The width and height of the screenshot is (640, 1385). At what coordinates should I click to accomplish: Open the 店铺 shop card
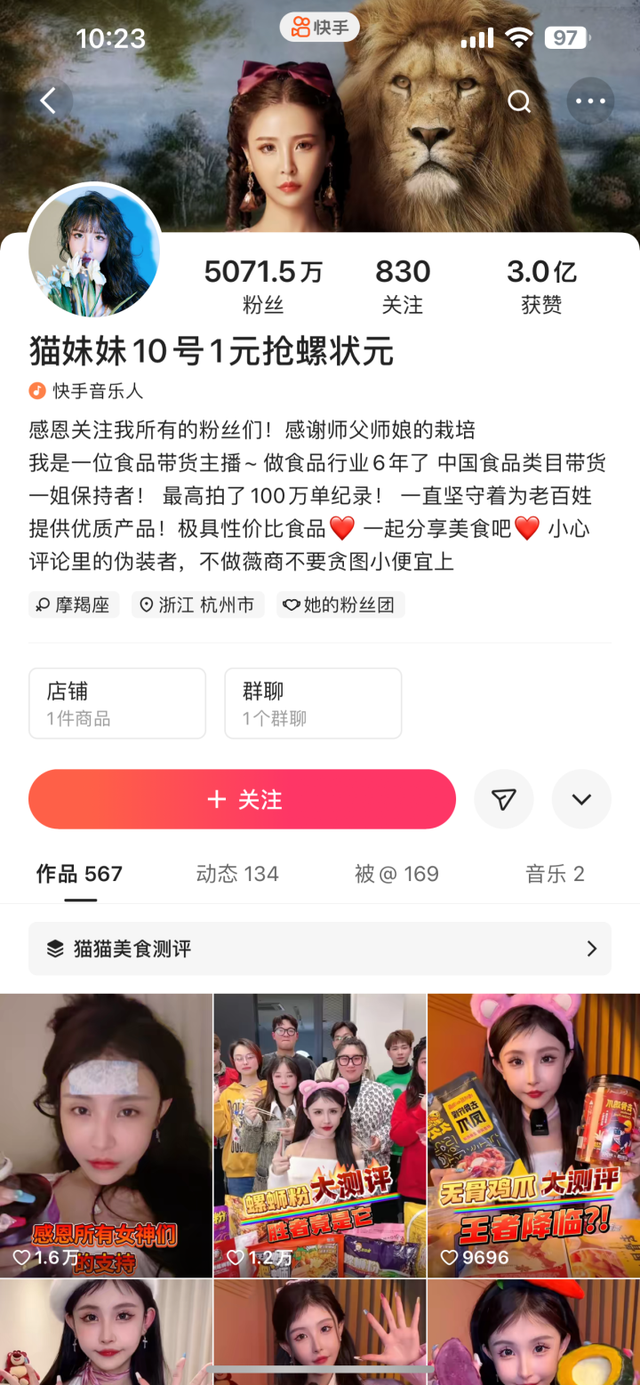117,703
